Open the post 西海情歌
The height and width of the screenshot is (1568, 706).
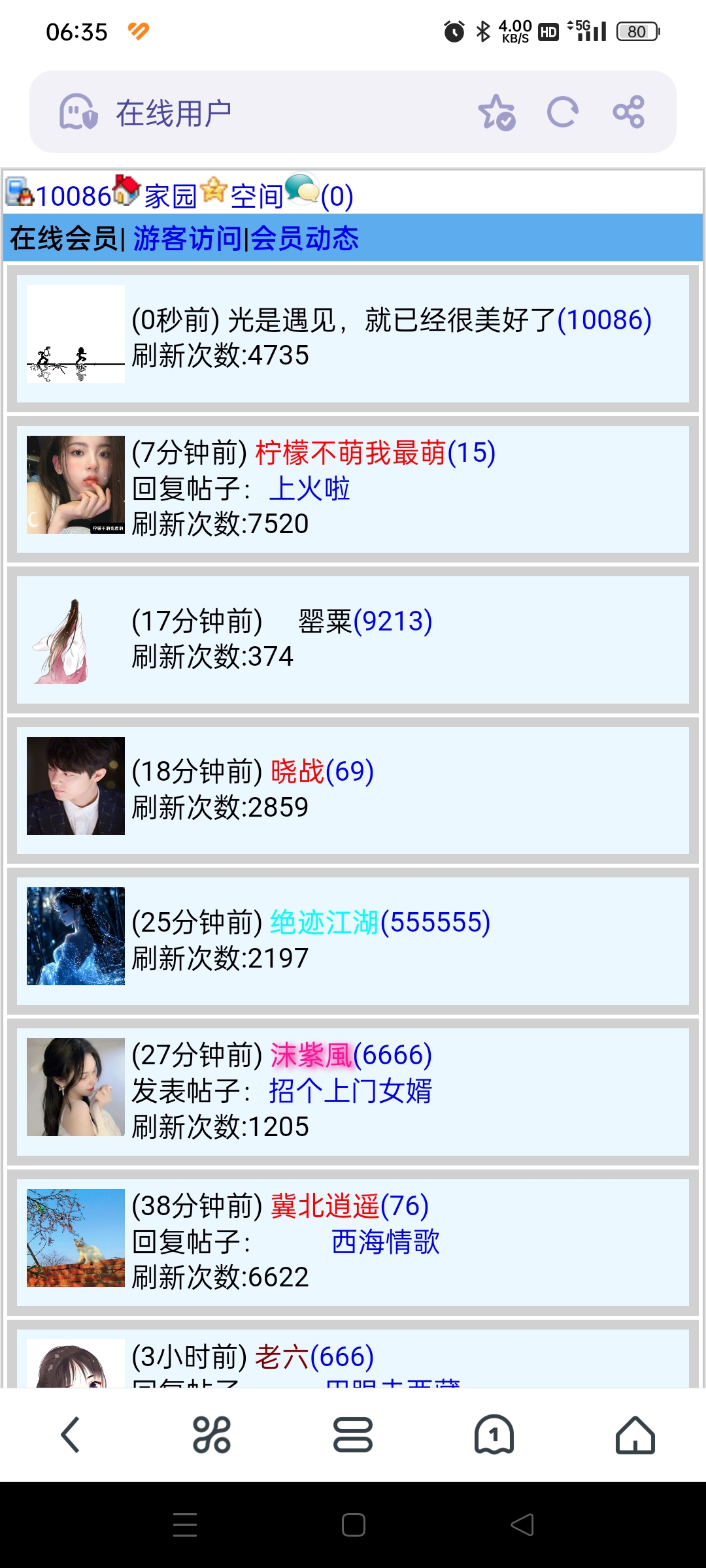pyautogui.click(x=385, y=1241)
